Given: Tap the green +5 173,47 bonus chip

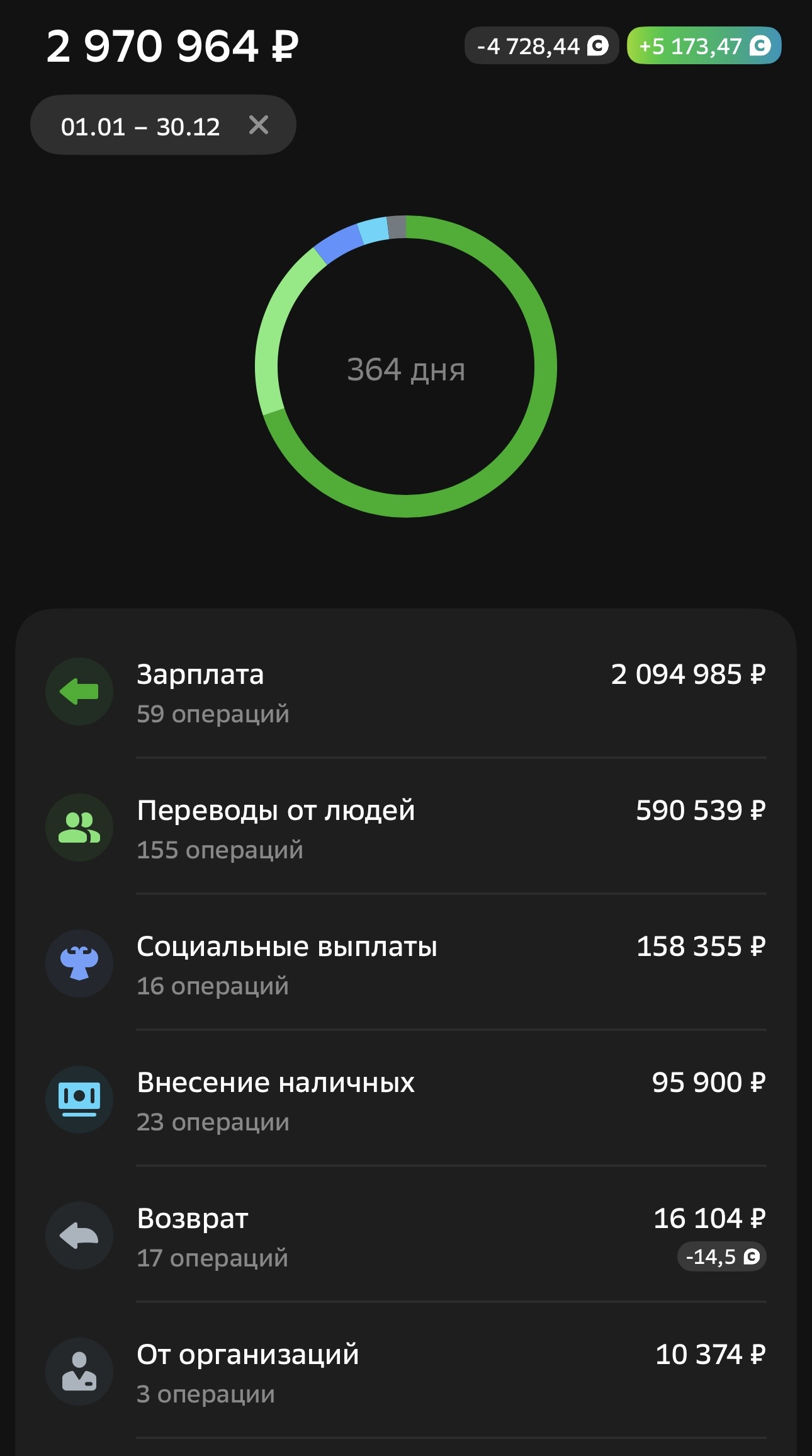Looking at the screenshot, I should coord(704,46).
